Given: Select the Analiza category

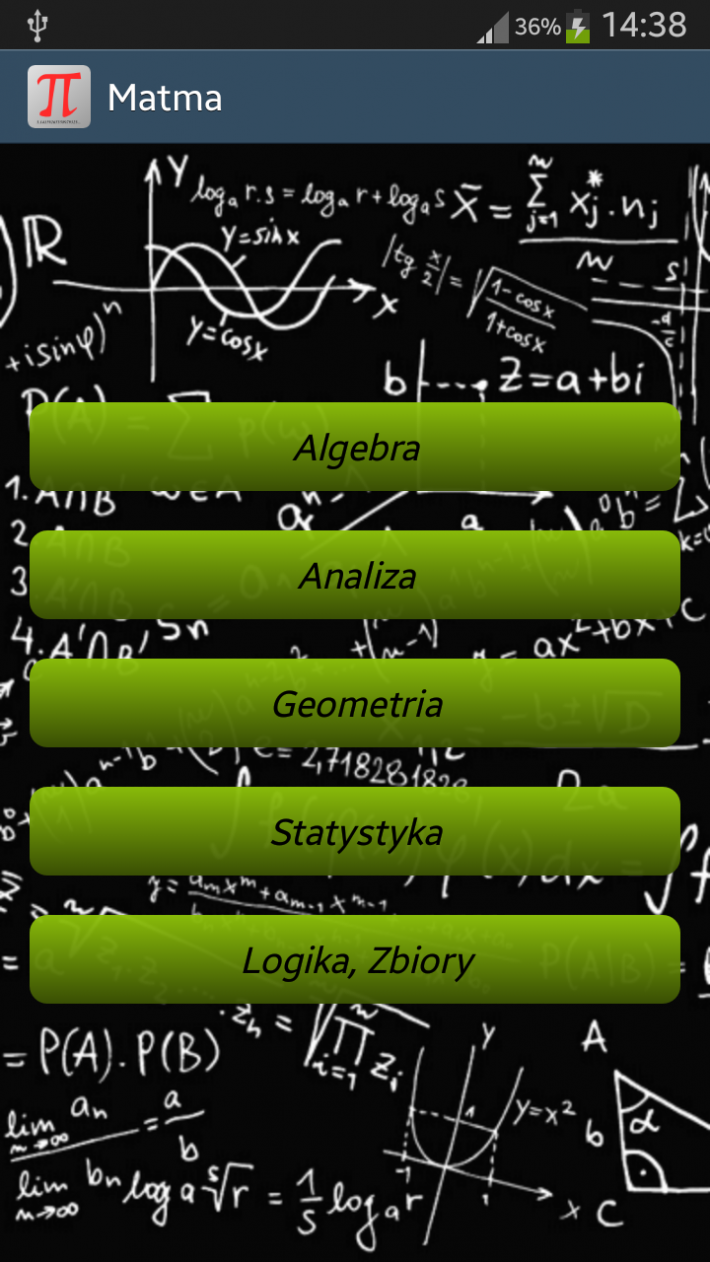Looking at the screenshot, I should (355, 575).
